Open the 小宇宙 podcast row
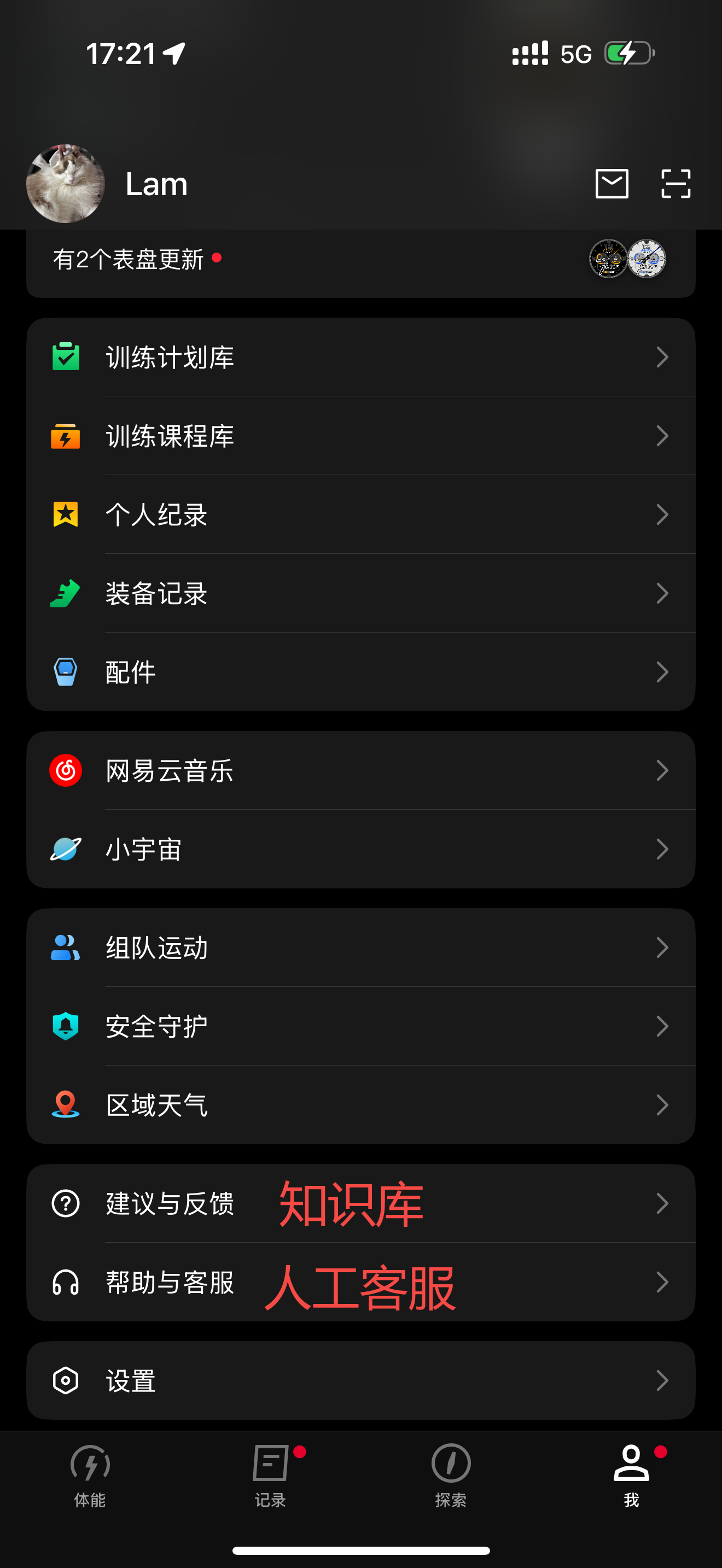The image size is (722, 1568). tap(360, 849)
